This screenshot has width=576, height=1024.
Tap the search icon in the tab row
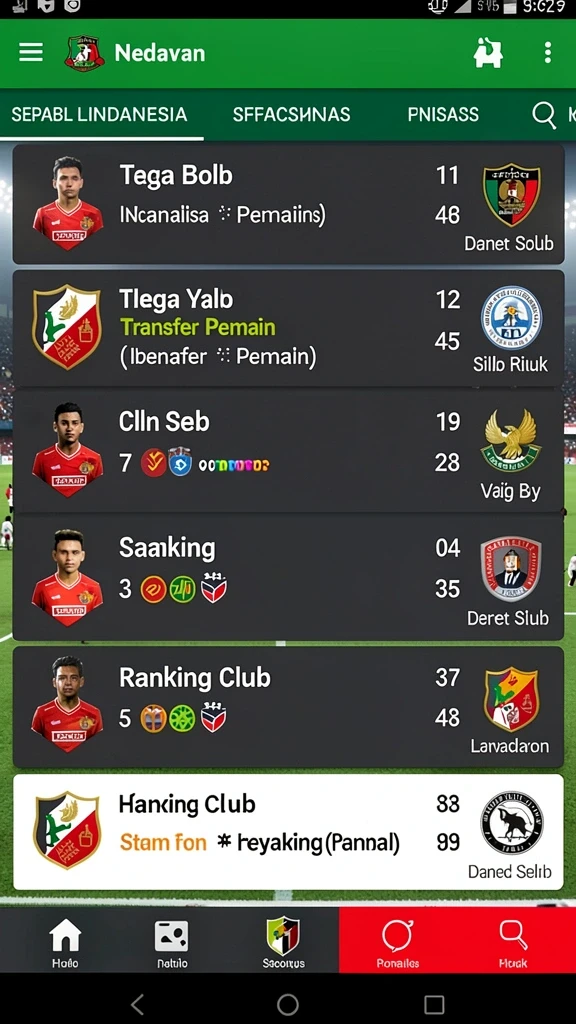[543, 114]
